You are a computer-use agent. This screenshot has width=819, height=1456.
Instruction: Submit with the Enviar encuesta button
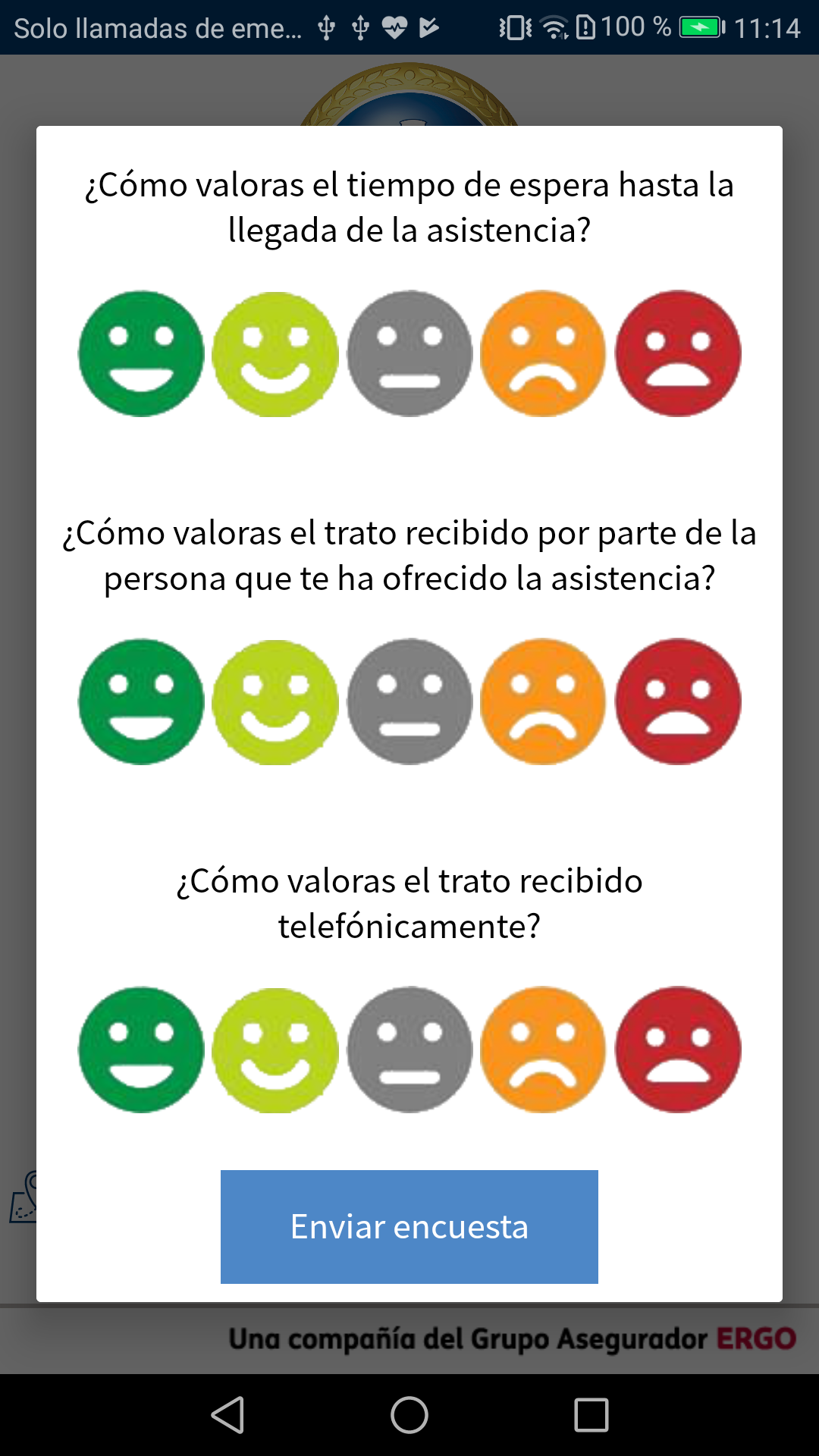point(409,1226)
